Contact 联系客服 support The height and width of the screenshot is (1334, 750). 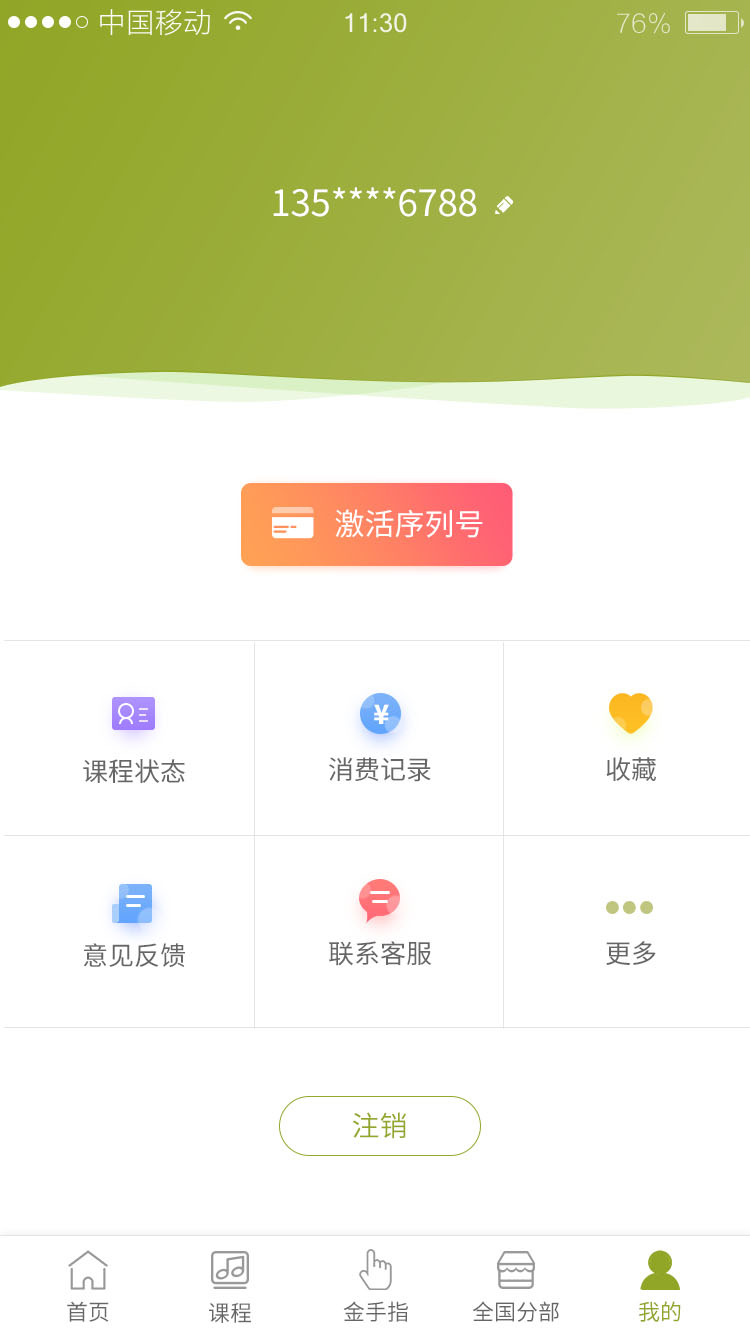379,931
